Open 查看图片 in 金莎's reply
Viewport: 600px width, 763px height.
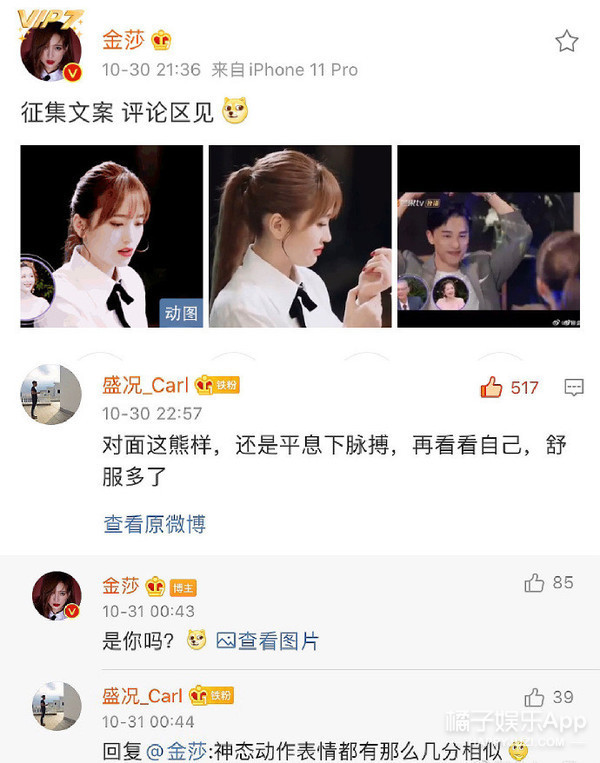coord(268,641)
